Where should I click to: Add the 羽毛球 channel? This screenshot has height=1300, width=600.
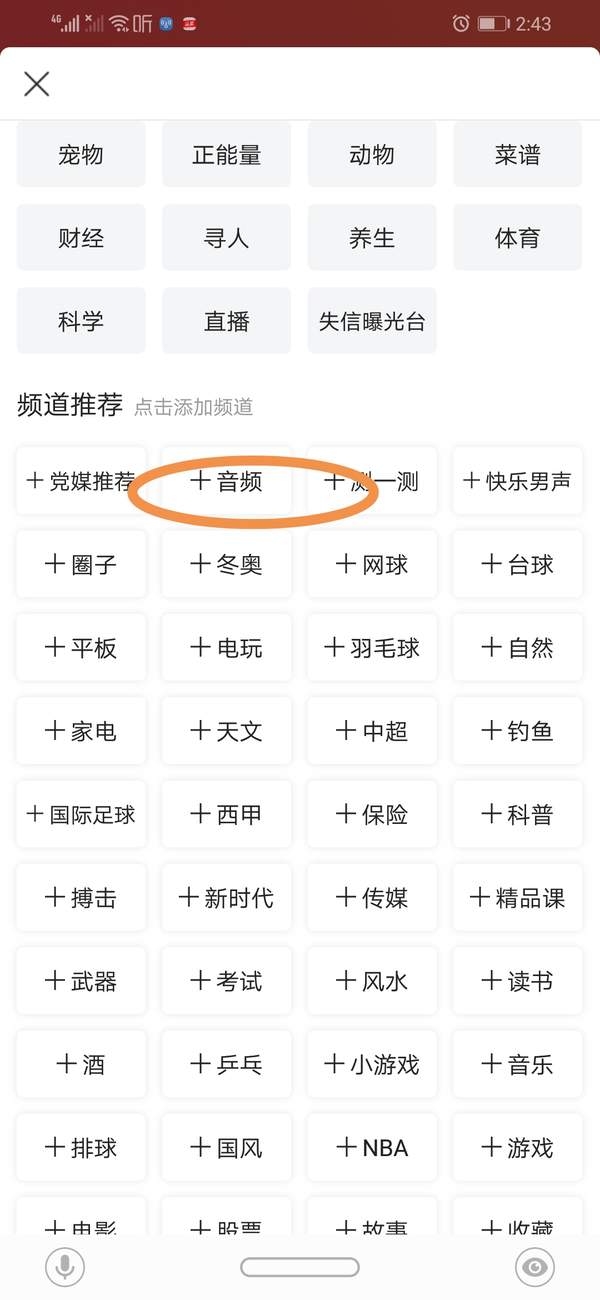(x=372, y=647)
